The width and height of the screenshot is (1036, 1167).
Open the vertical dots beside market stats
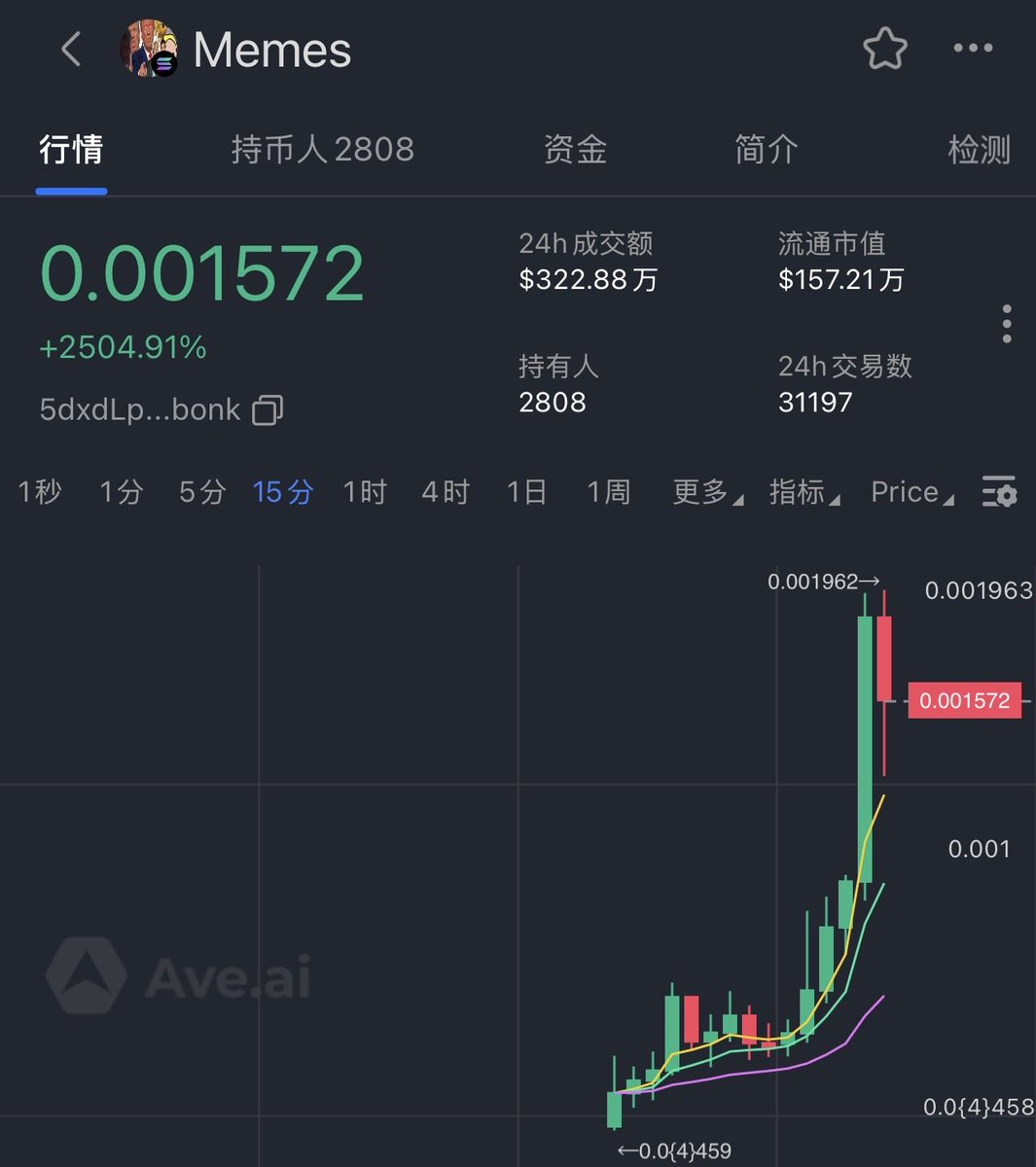click(1007, 324)
